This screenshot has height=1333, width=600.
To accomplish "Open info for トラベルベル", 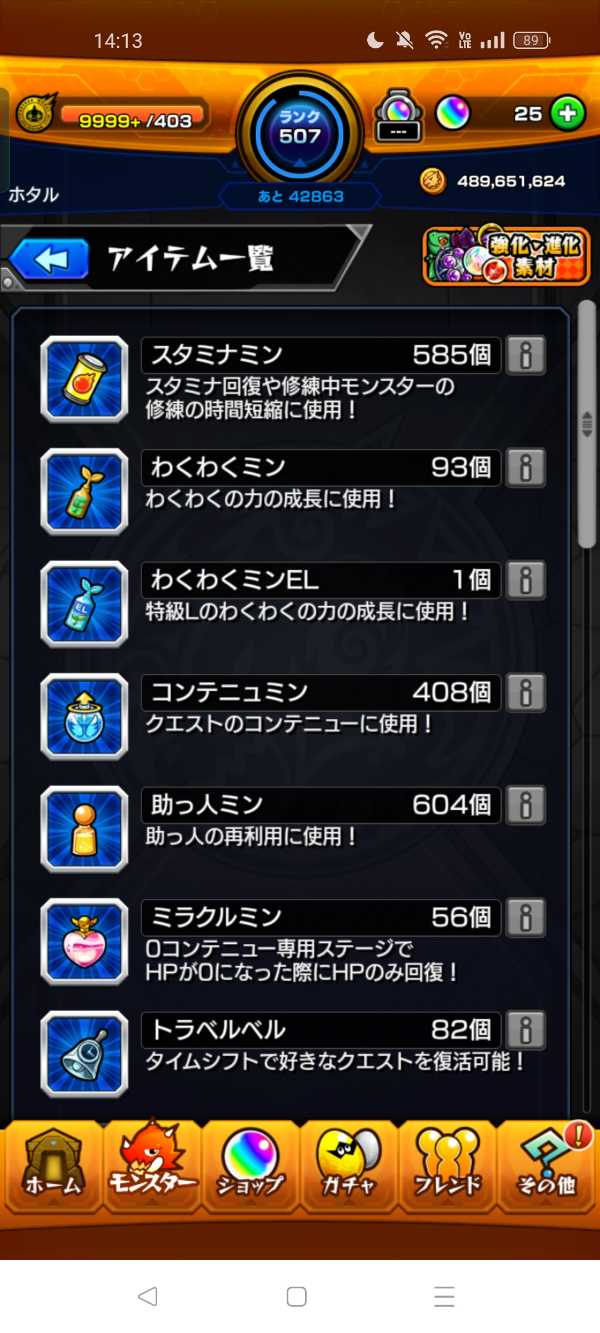I will tap(525, 1030).
